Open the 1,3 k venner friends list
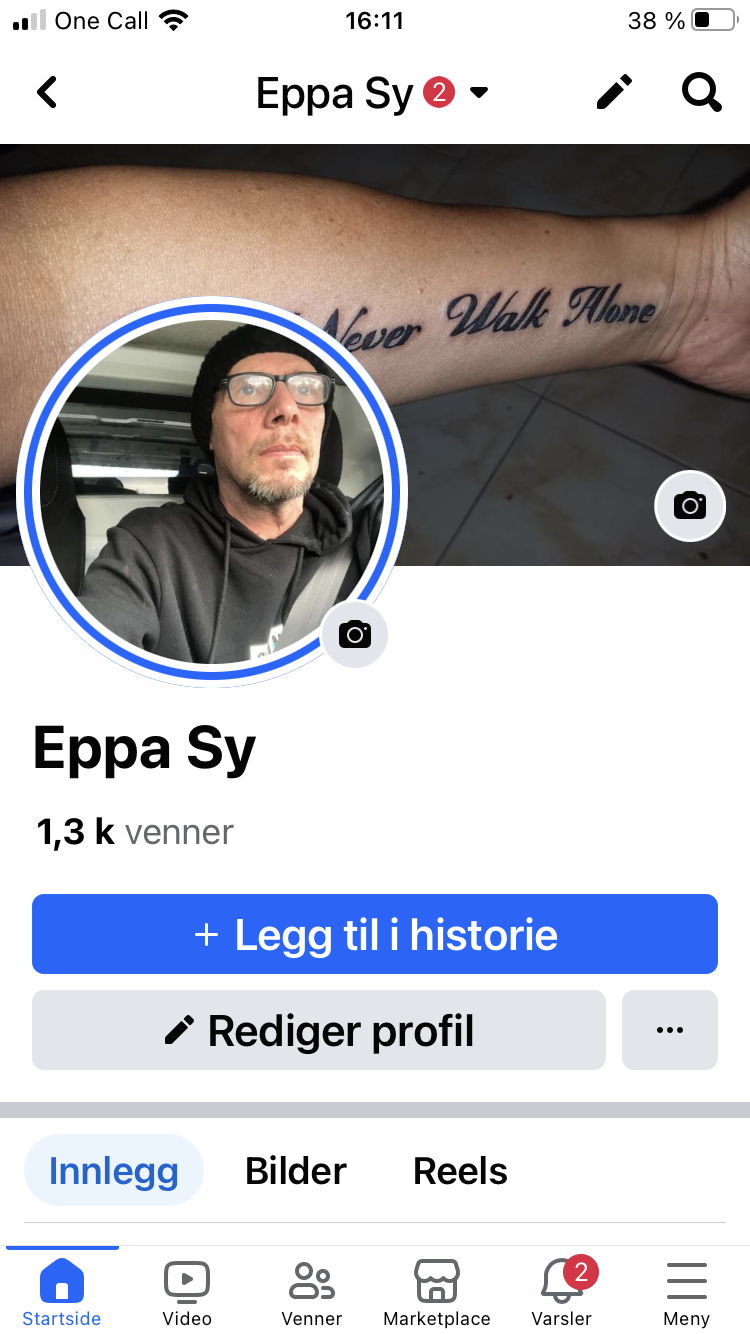Screen dimensions: 750x1334 click(135, 832)
